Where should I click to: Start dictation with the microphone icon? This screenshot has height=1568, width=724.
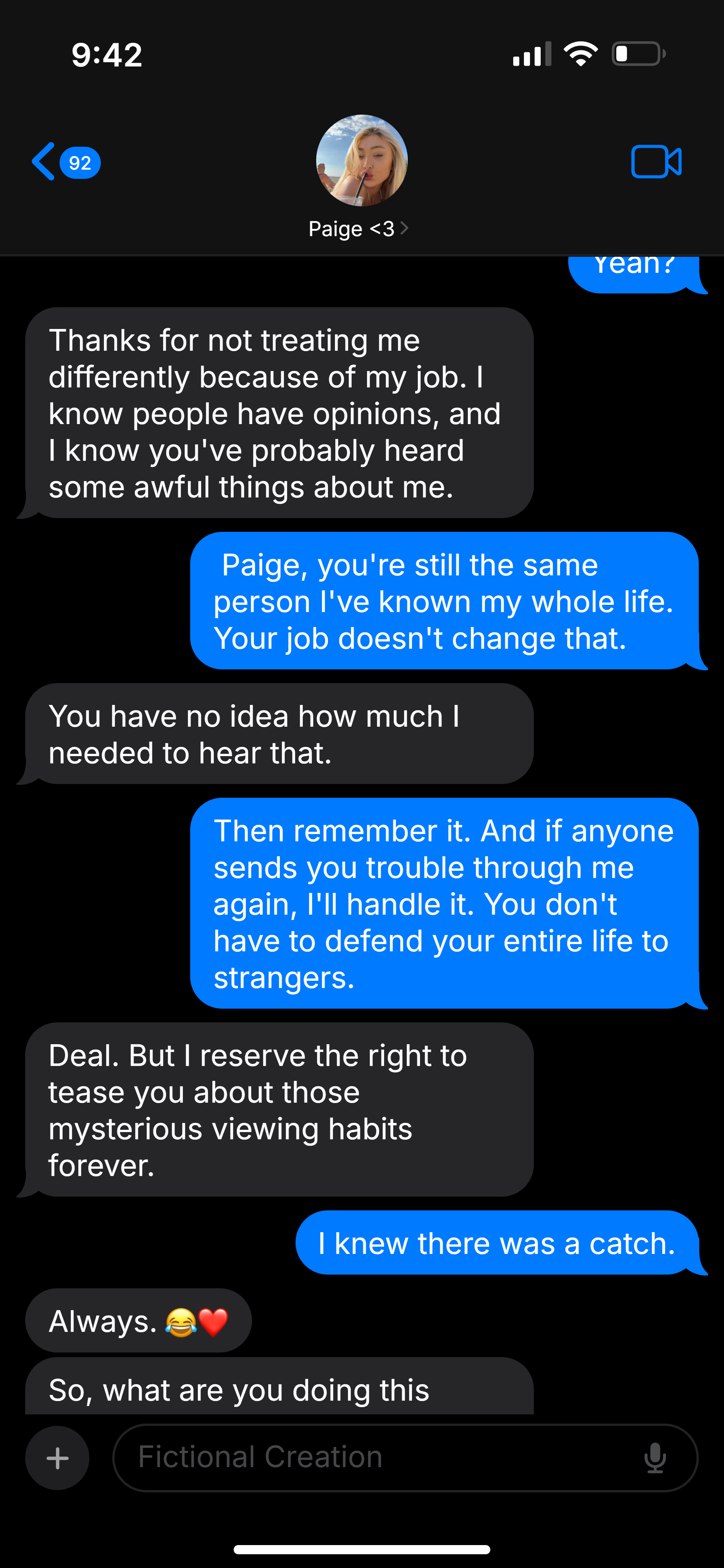point(655,1458)
